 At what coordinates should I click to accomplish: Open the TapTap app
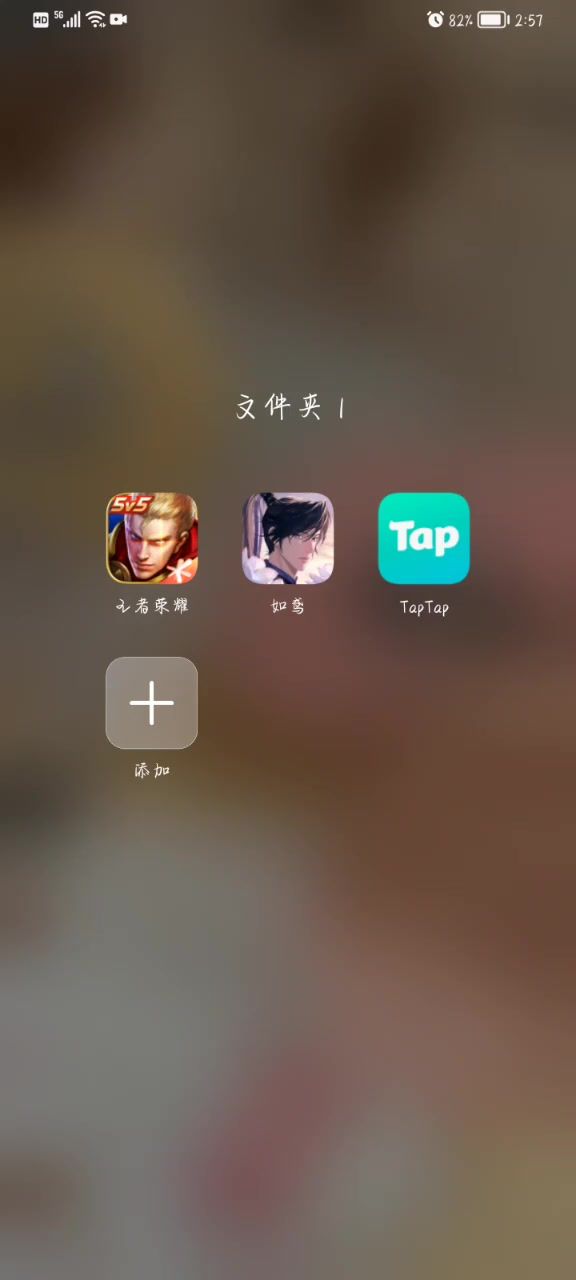(424, 538)
